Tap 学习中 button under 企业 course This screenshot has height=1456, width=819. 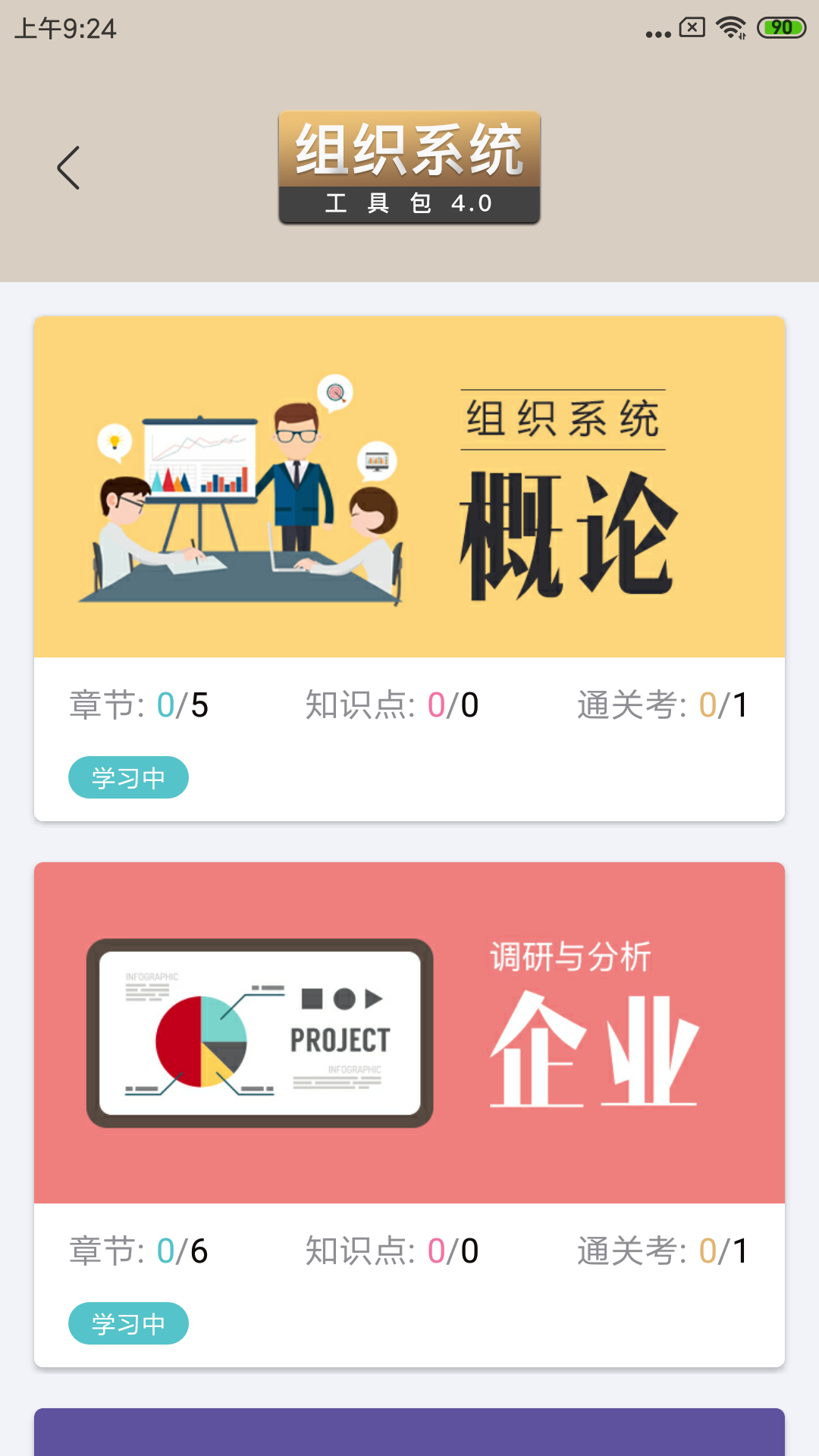click(128, 1323)
